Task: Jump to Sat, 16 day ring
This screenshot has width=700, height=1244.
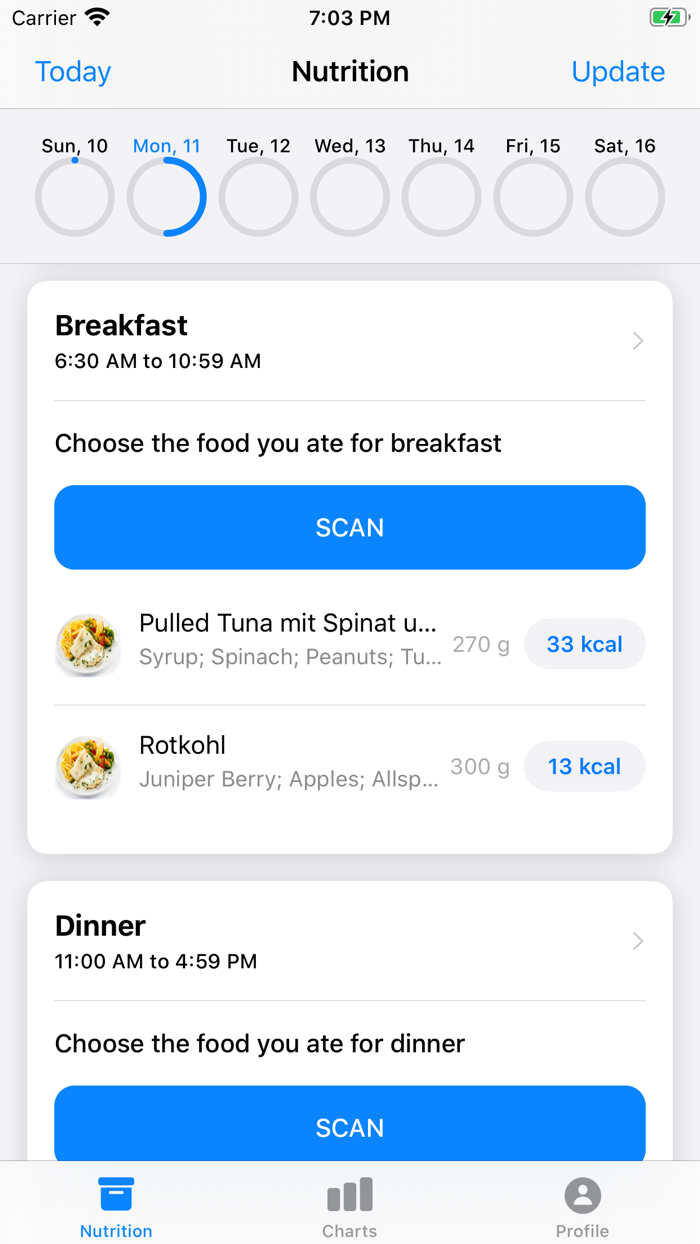Action: [x=625, y=186]
